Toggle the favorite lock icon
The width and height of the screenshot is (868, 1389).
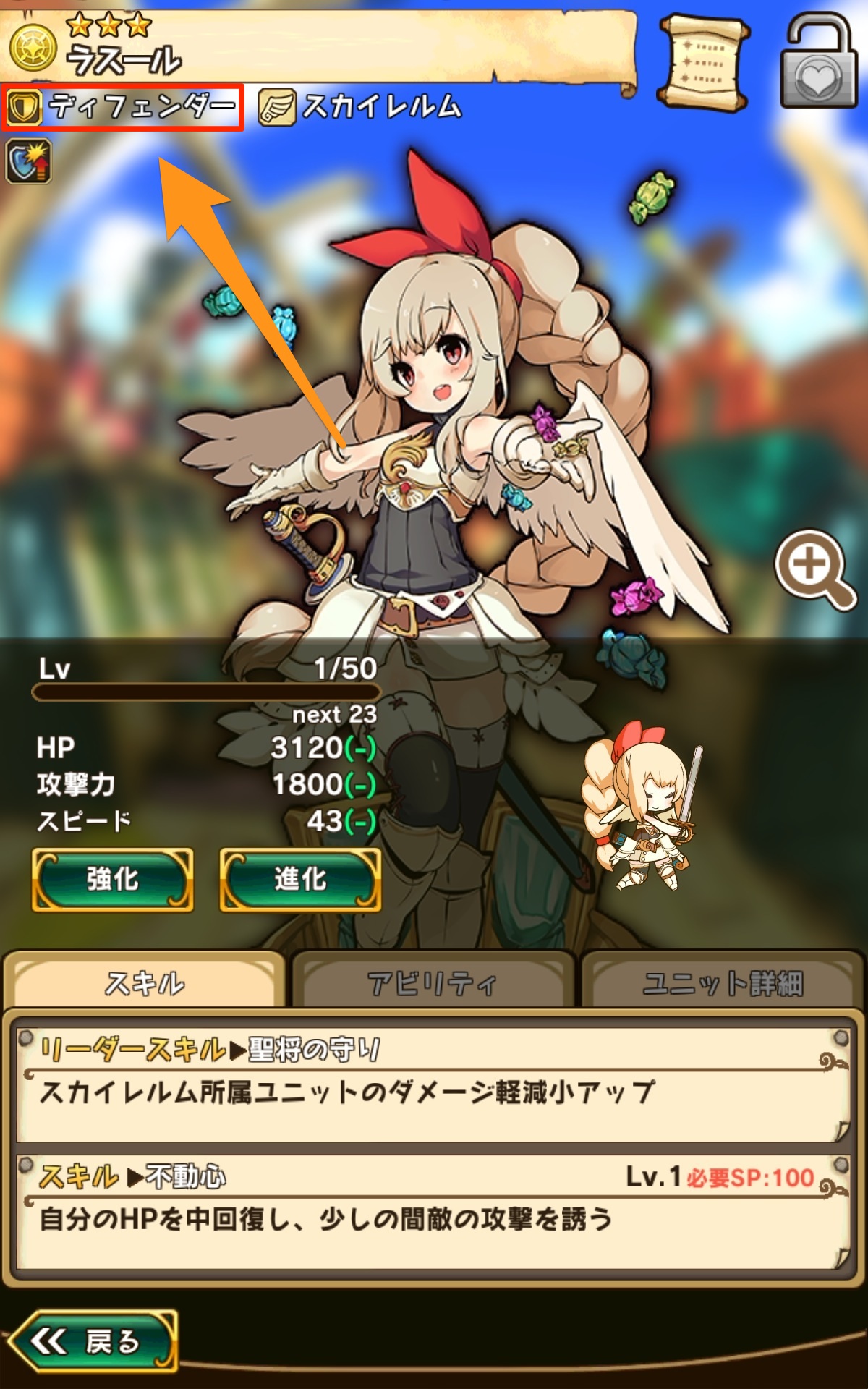click(x=819, y=64)
